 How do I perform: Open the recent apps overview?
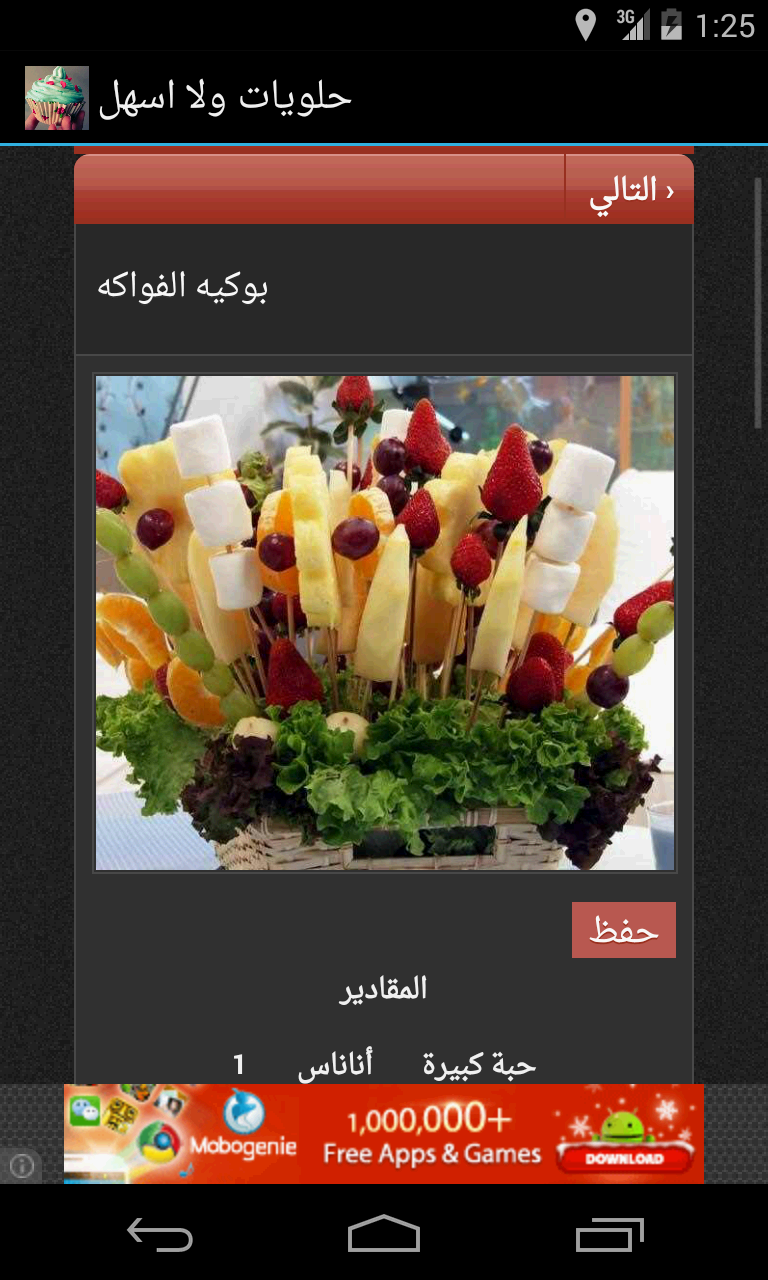pos(610,1236)
